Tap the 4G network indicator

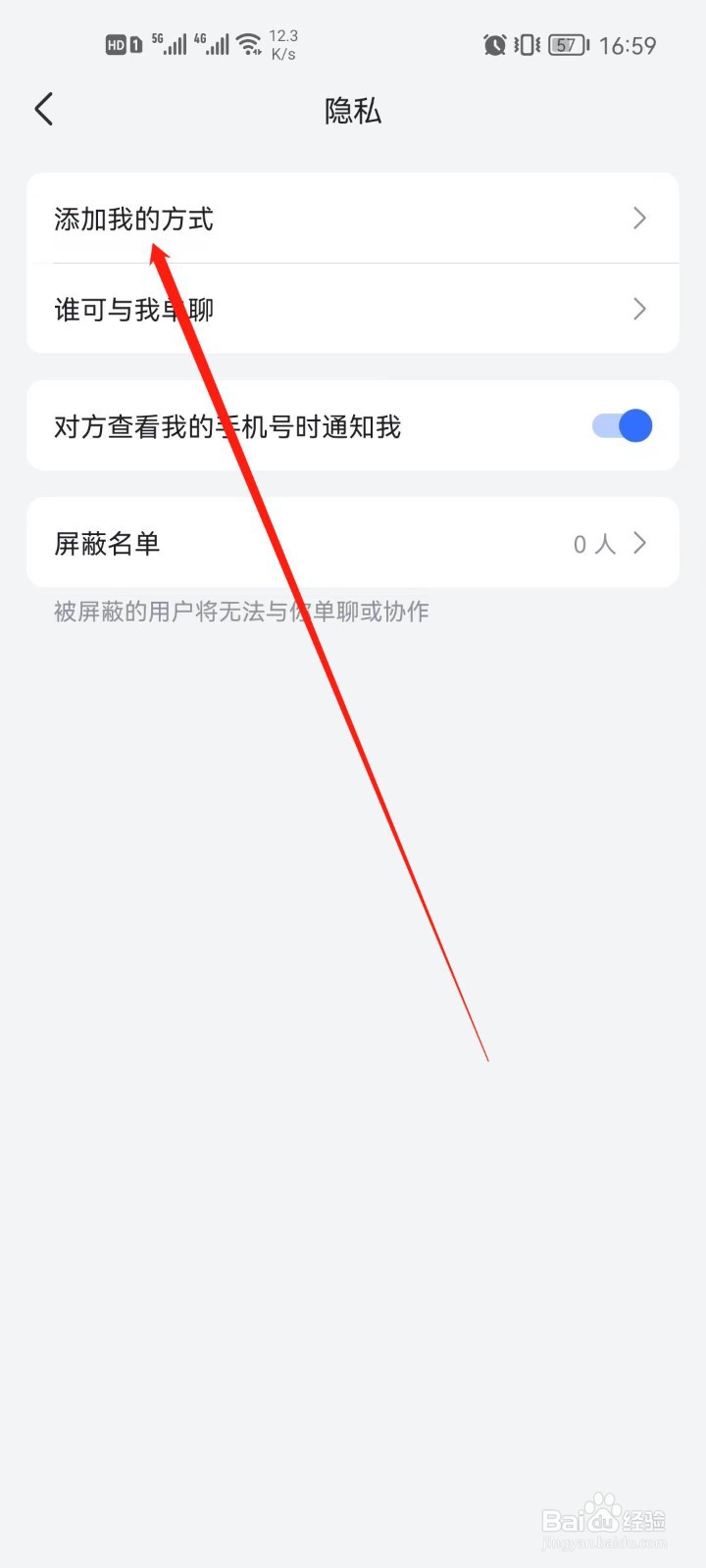[x=216, y=43]
